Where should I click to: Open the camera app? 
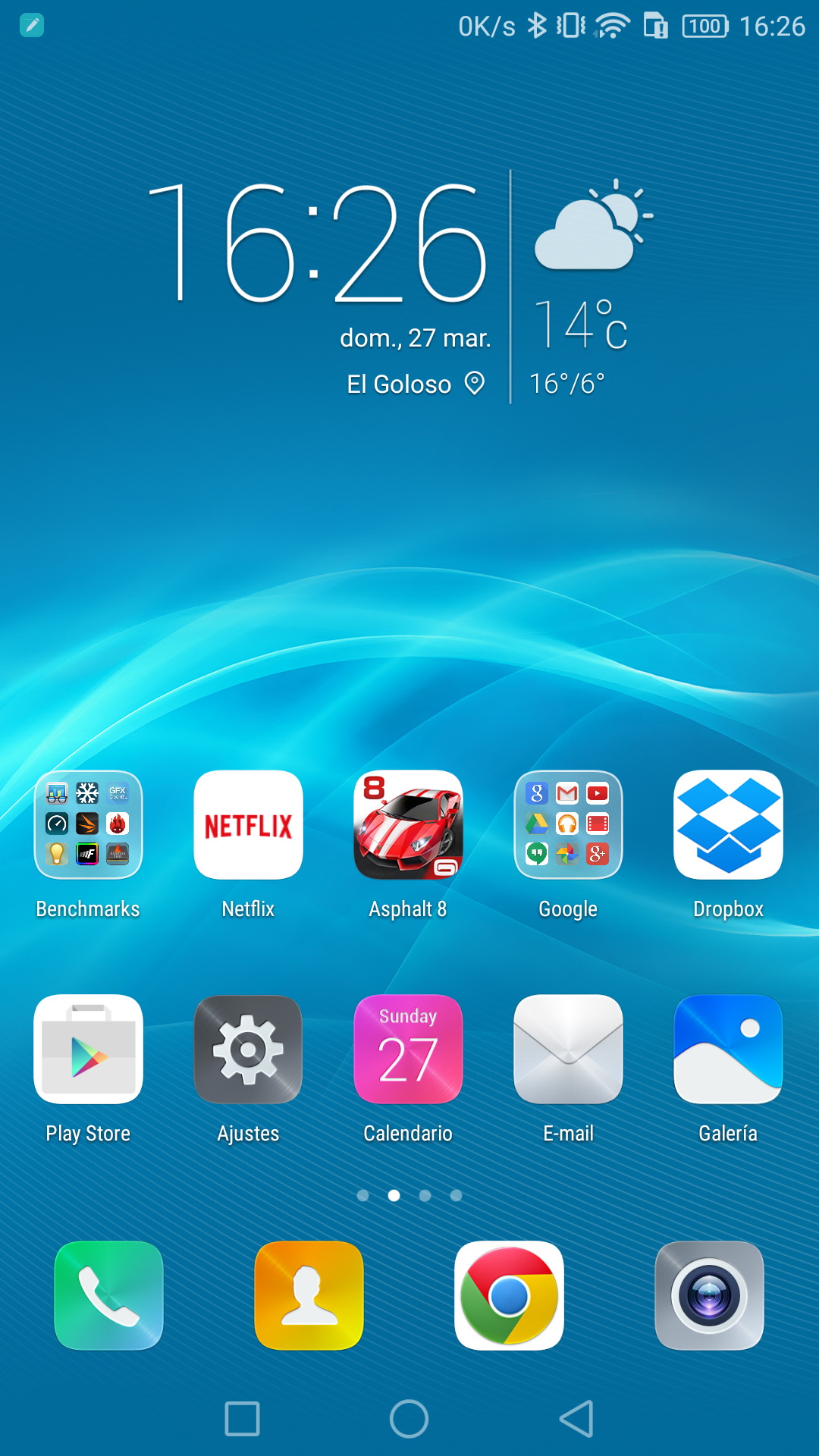[709, 1295]
